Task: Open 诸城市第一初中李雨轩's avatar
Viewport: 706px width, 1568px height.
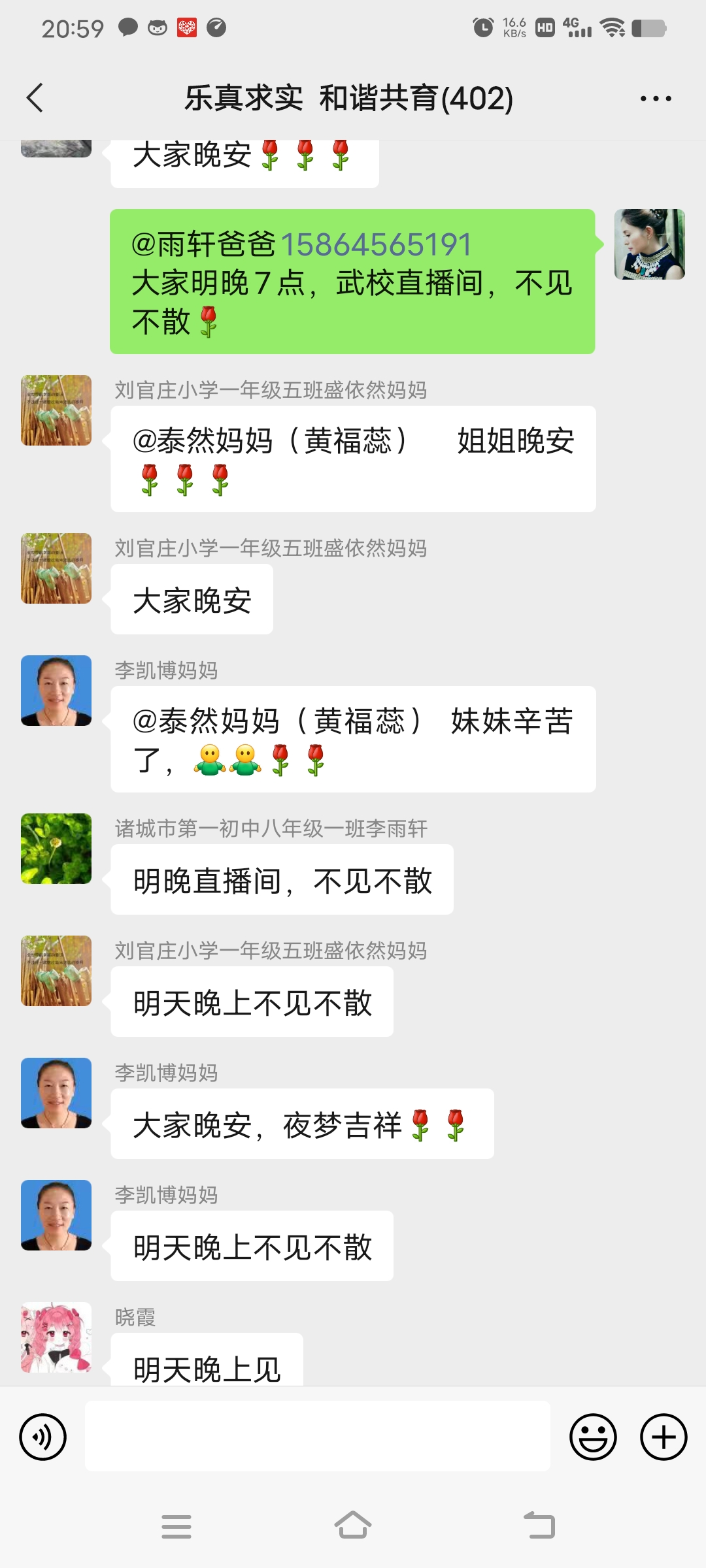Action: pos(56,849)
